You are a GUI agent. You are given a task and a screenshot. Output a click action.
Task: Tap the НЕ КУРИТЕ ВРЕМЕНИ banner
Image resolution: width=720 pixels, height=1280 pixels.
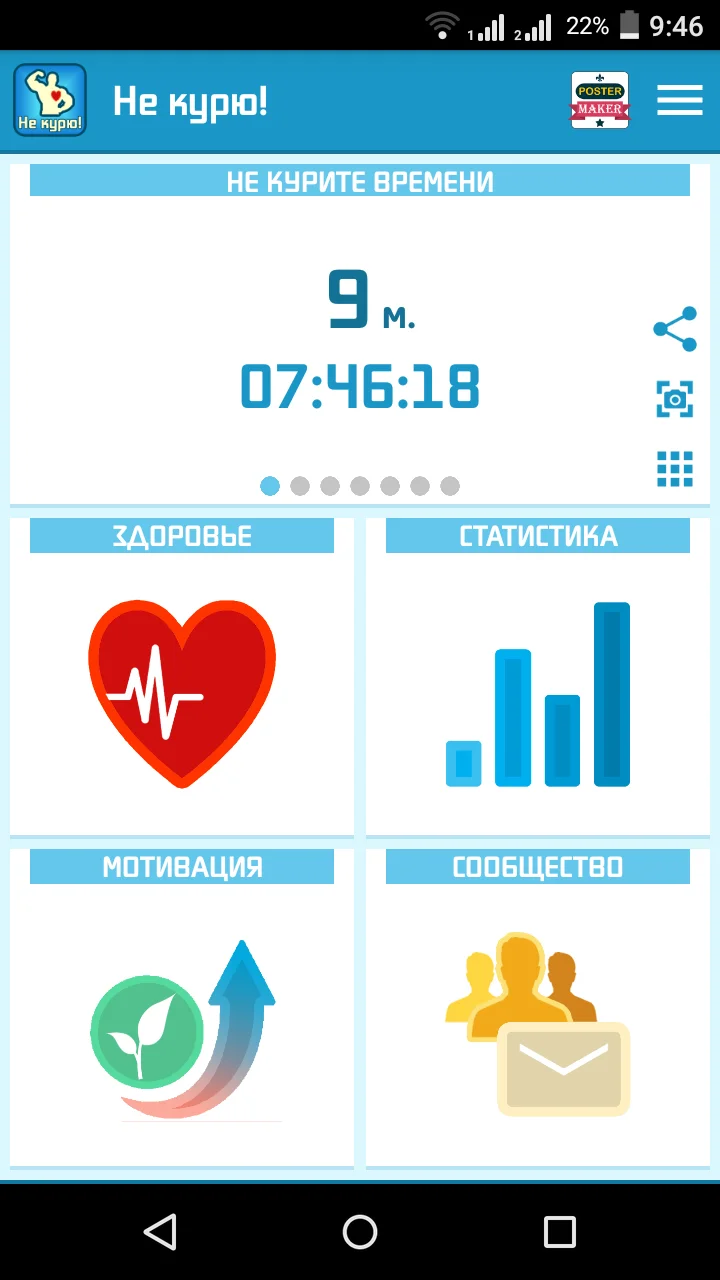coord(359,181)
